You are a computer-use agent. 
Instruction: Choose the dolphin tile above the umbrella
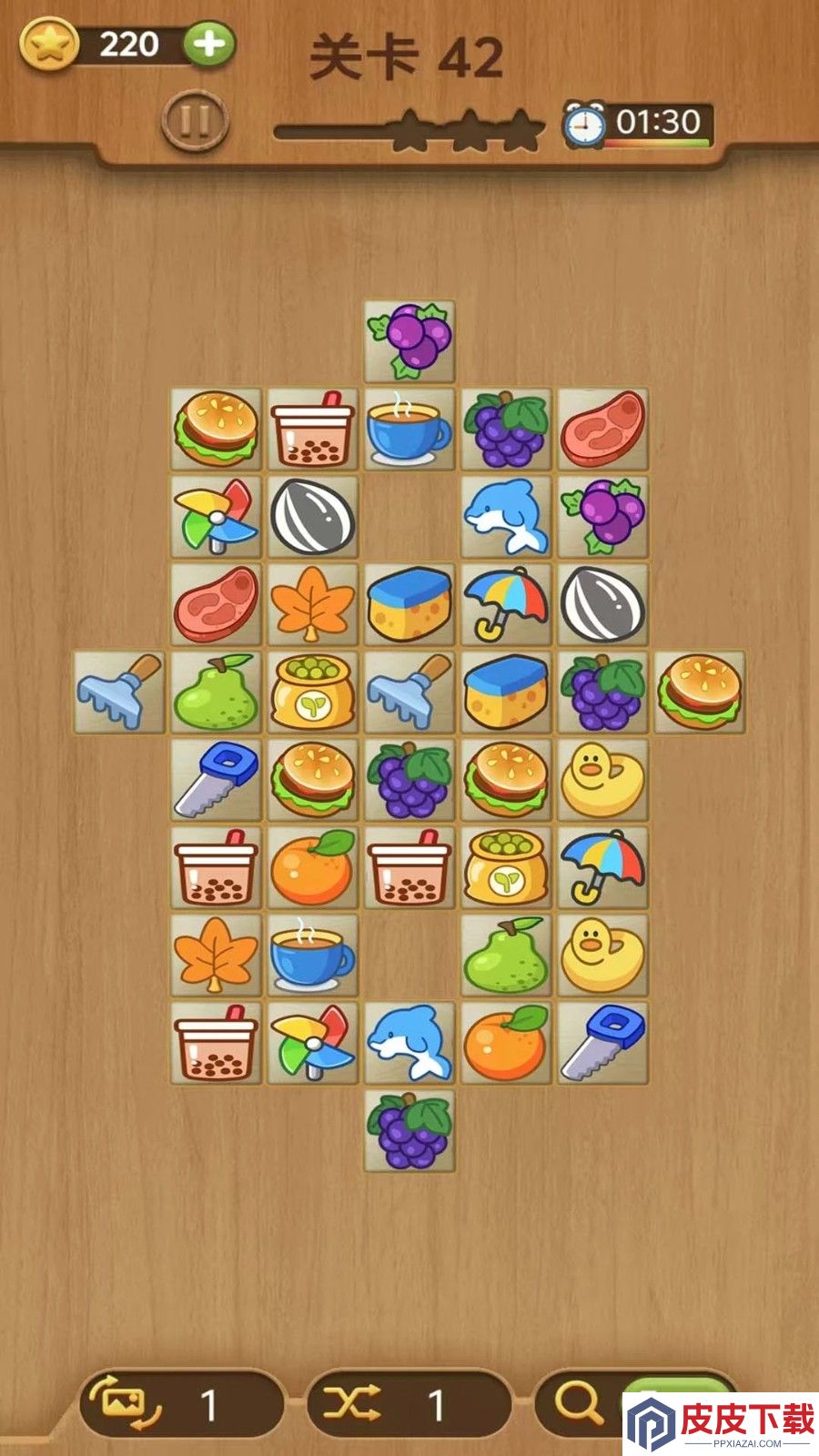[x=506, y=517]
